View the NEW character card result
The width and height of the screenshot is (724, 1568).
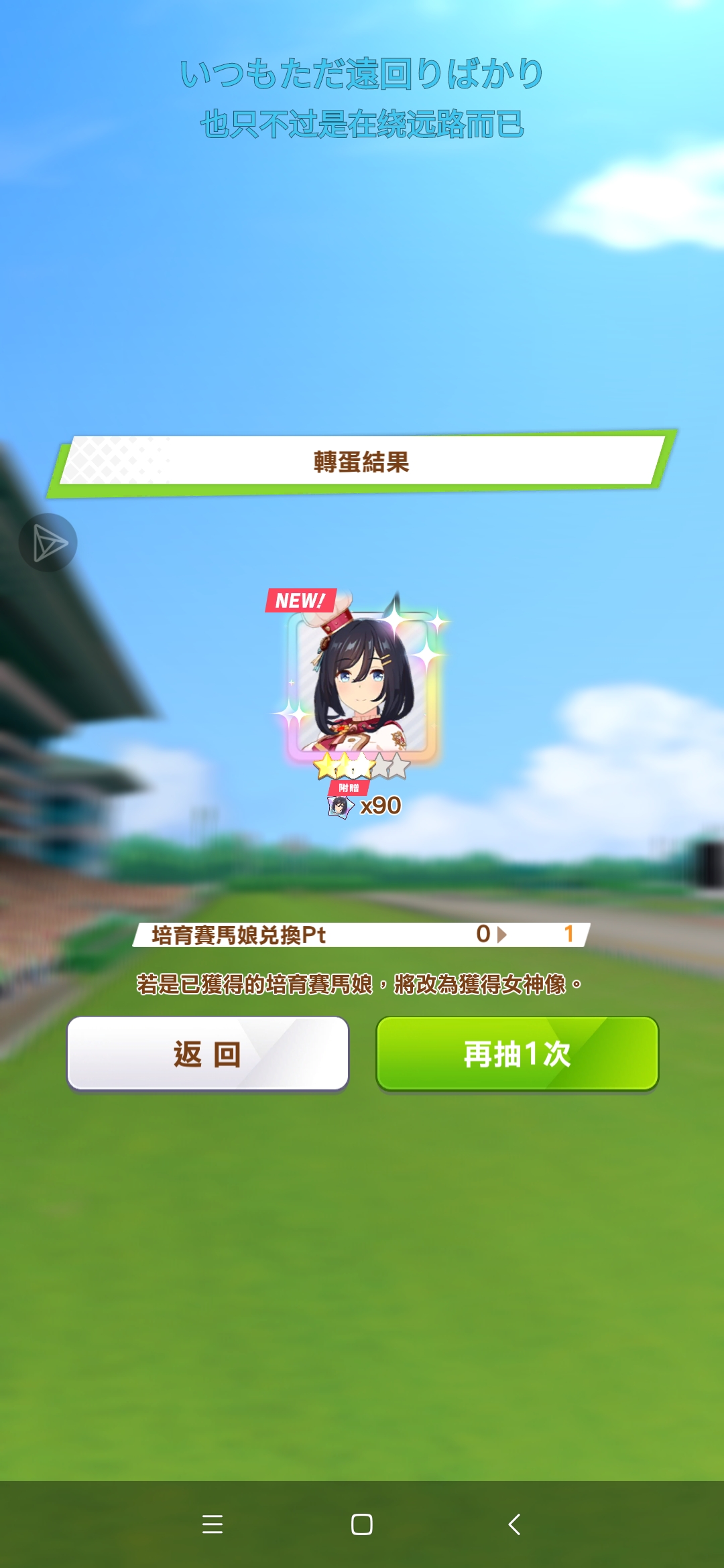[x=363, y=685]
